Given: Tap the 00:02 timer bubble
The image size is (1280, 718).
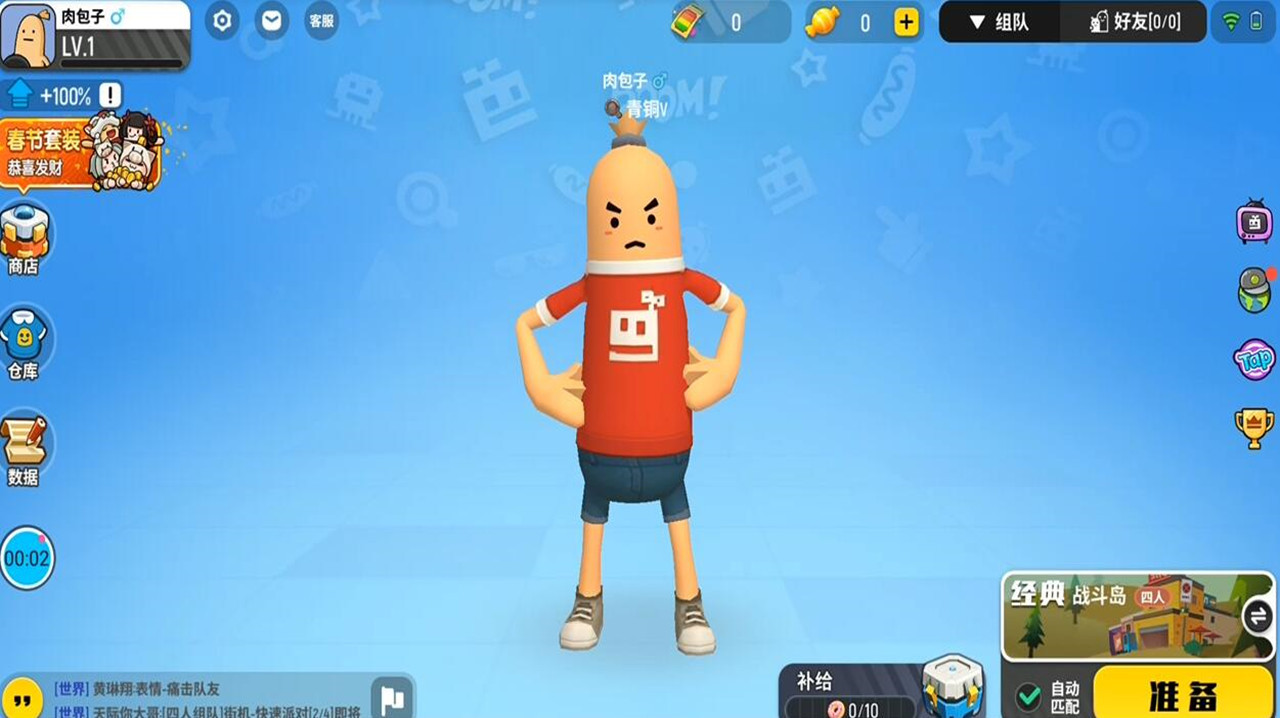Looking at the screenshot, I should click(27, 558).
